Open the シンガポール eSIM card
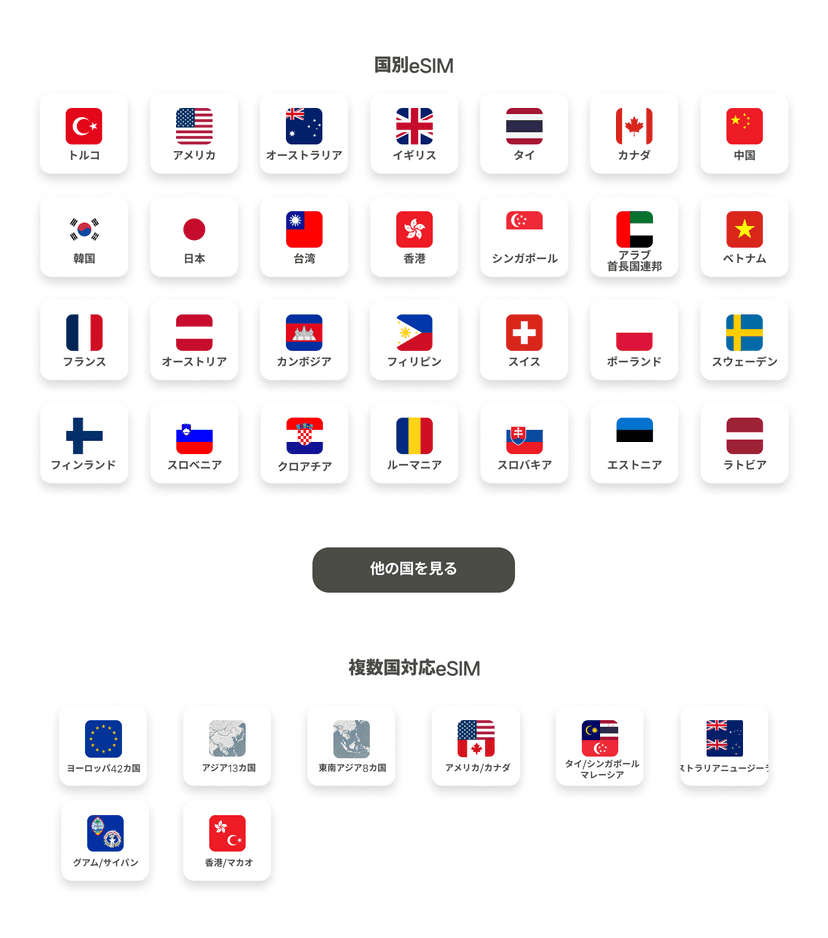828x938 pixels. click(524, 237)
